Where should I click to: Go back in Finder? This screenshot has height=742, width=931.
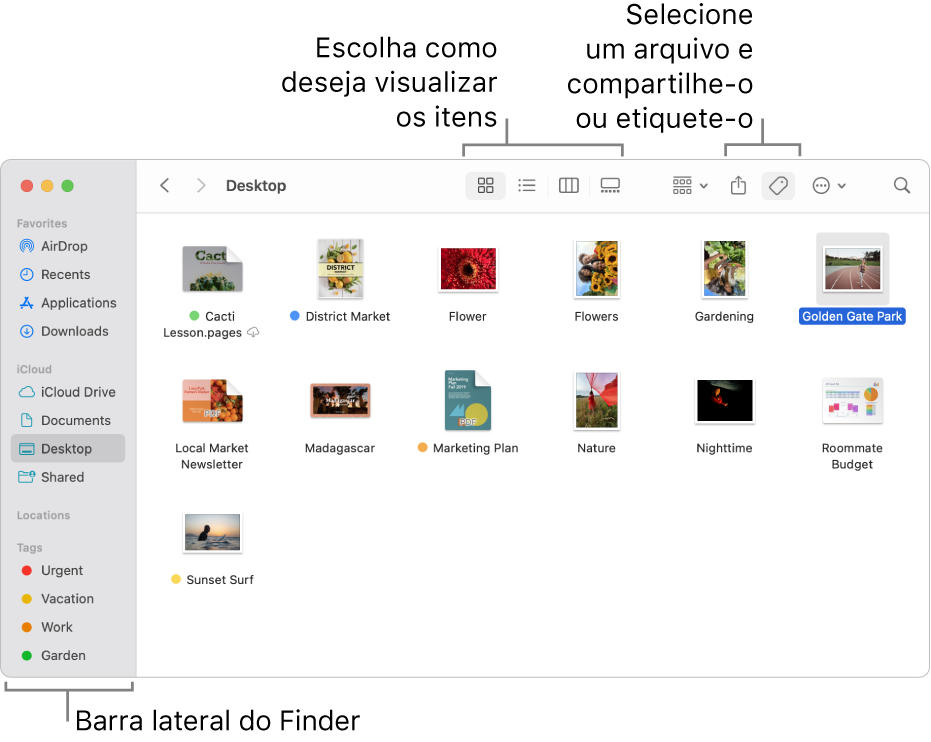(x=165, y=185)
